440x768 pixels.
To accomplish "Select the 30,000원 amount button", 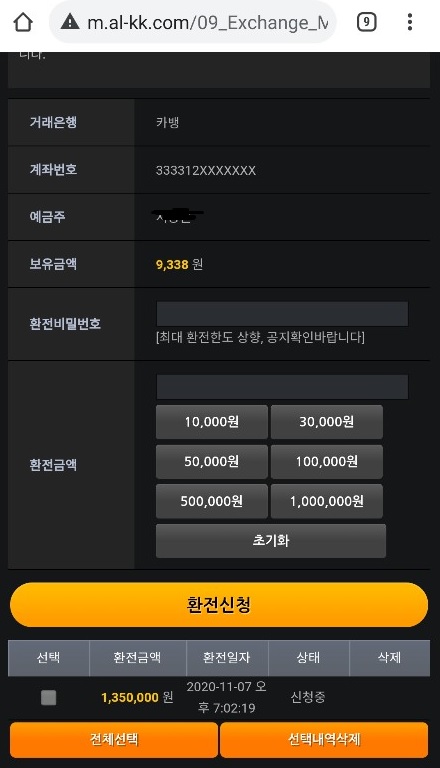I will 327,422.
